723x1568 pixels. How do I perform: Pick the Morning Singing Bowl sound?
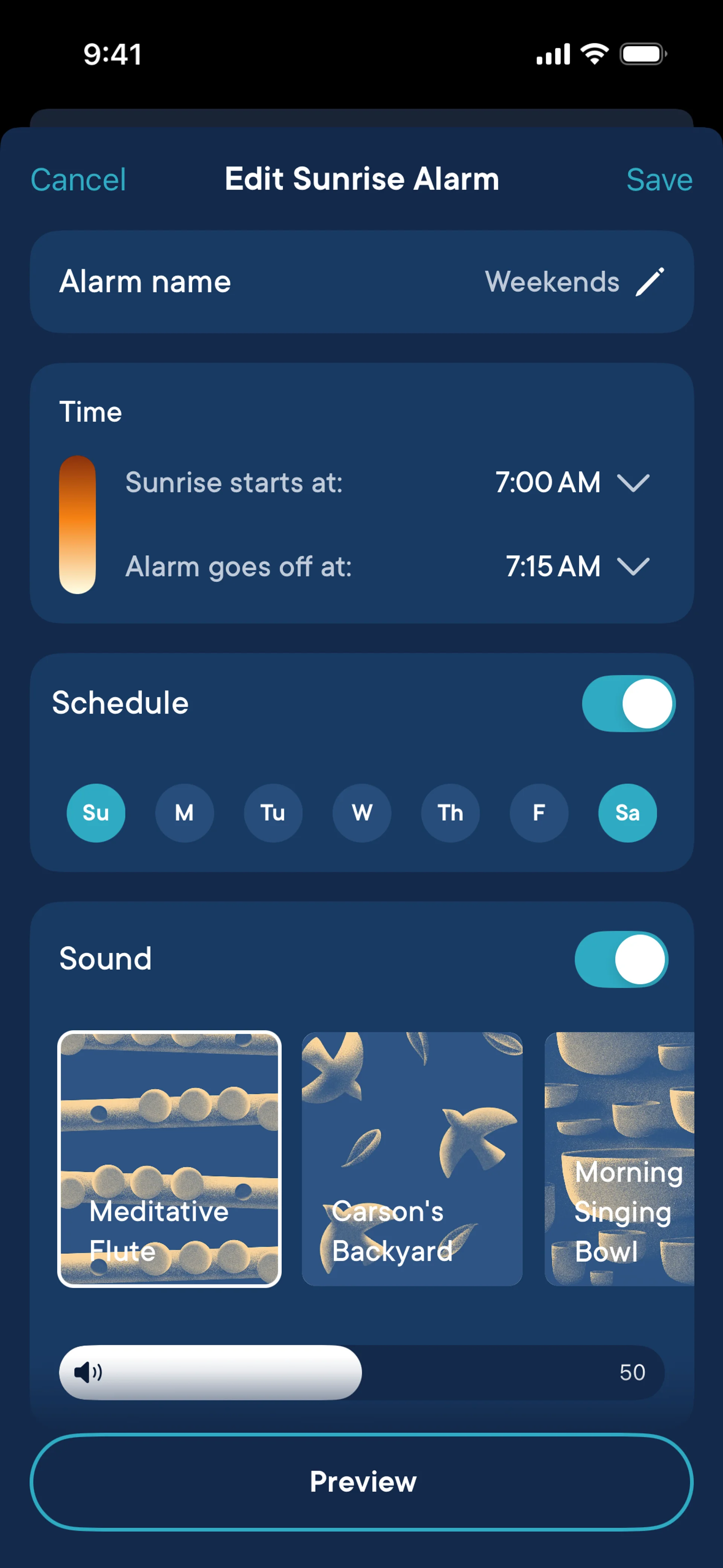point(619,1158)
